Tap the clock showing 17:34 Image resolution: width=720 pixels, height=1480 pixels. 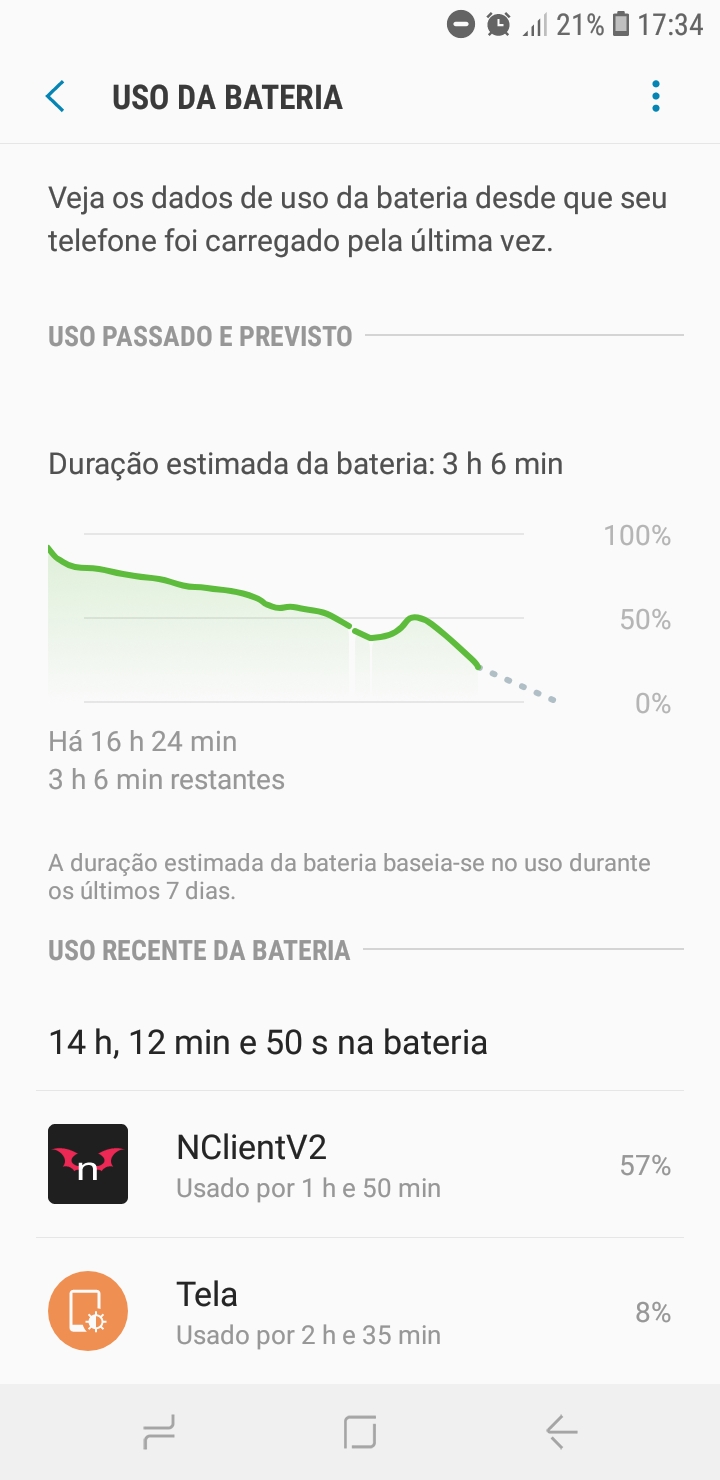point(673,25)
